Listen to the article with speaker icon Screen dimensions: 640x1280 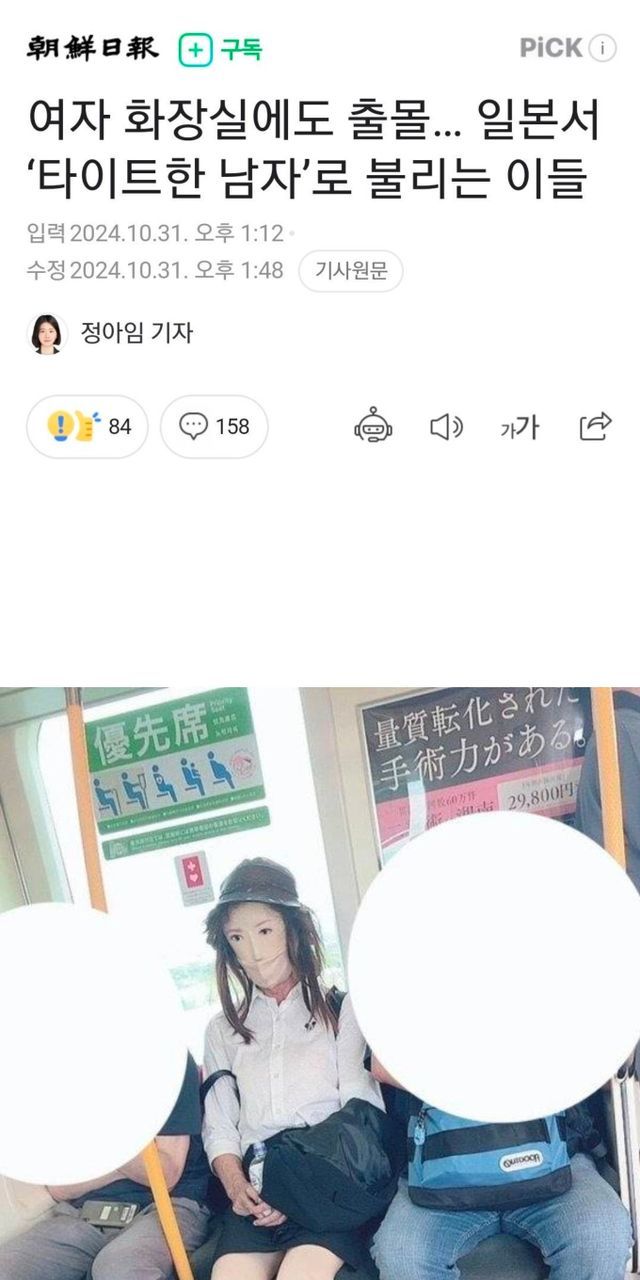pyautogui.click(x=446, y=427)
